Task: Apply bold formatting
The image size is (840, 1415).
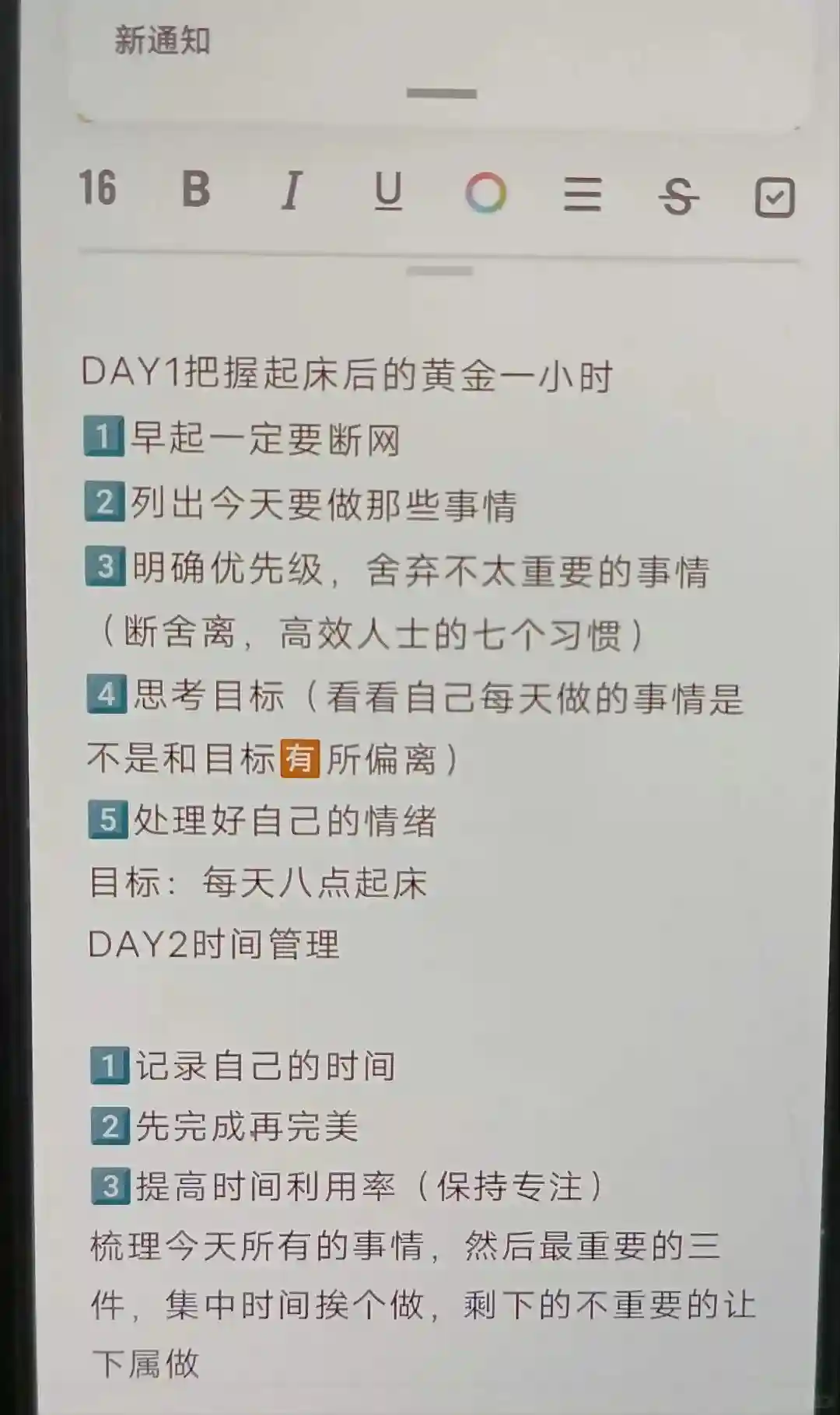Action: tap(195, 189)
